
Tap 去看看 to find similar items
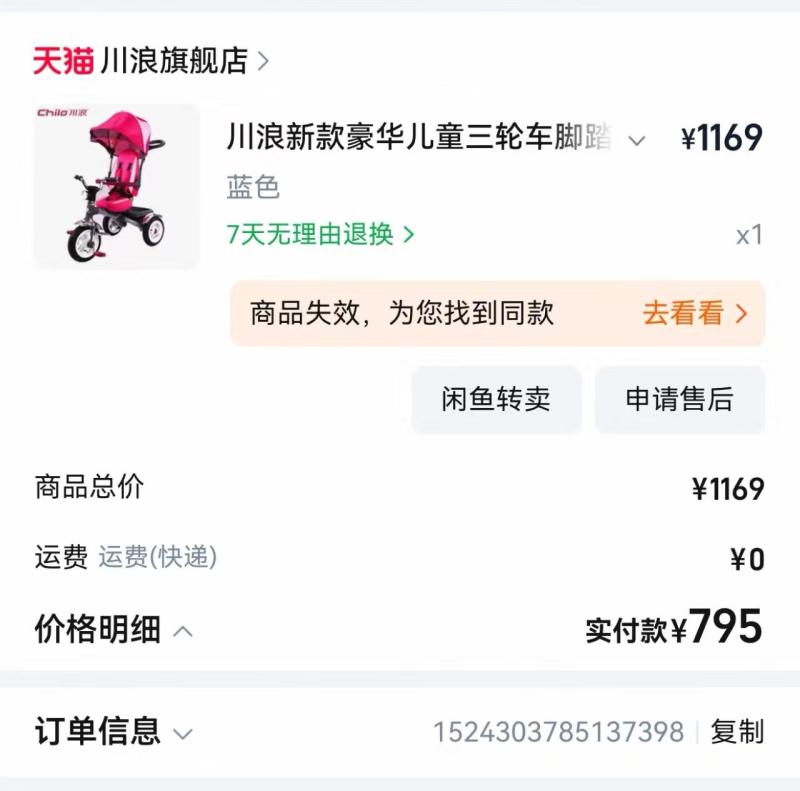pyautogui.click(x=694, y=314)
